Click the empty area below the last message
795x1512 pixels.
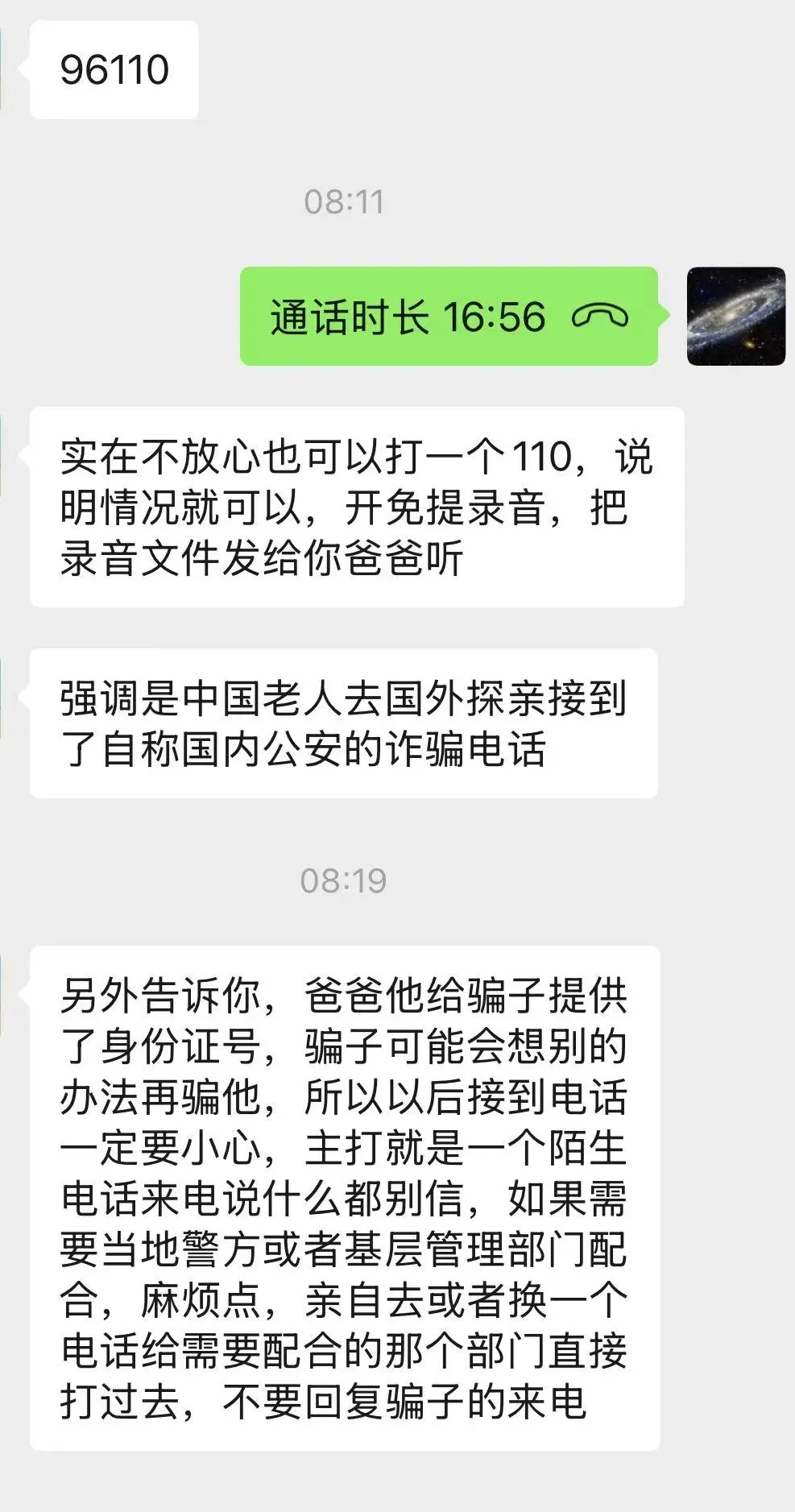395,1486
